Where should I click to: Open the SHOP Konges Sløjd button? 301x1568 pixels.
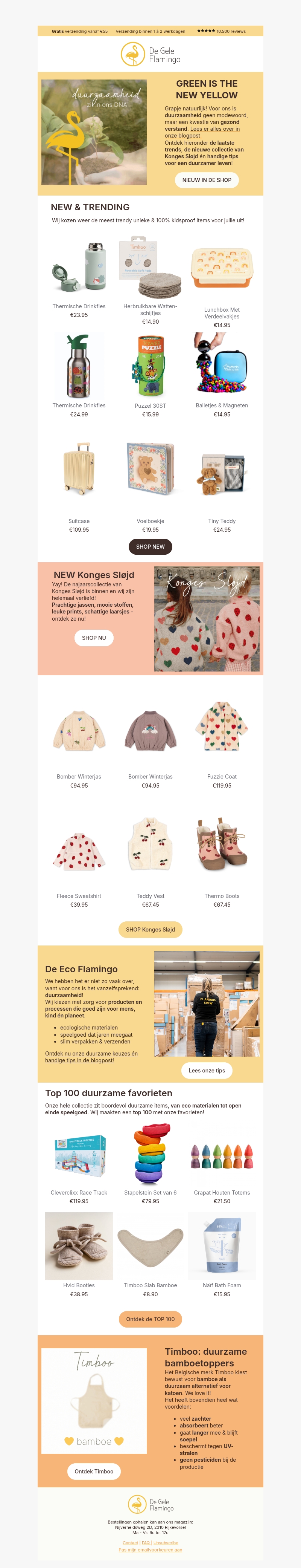tap(150, 930)
